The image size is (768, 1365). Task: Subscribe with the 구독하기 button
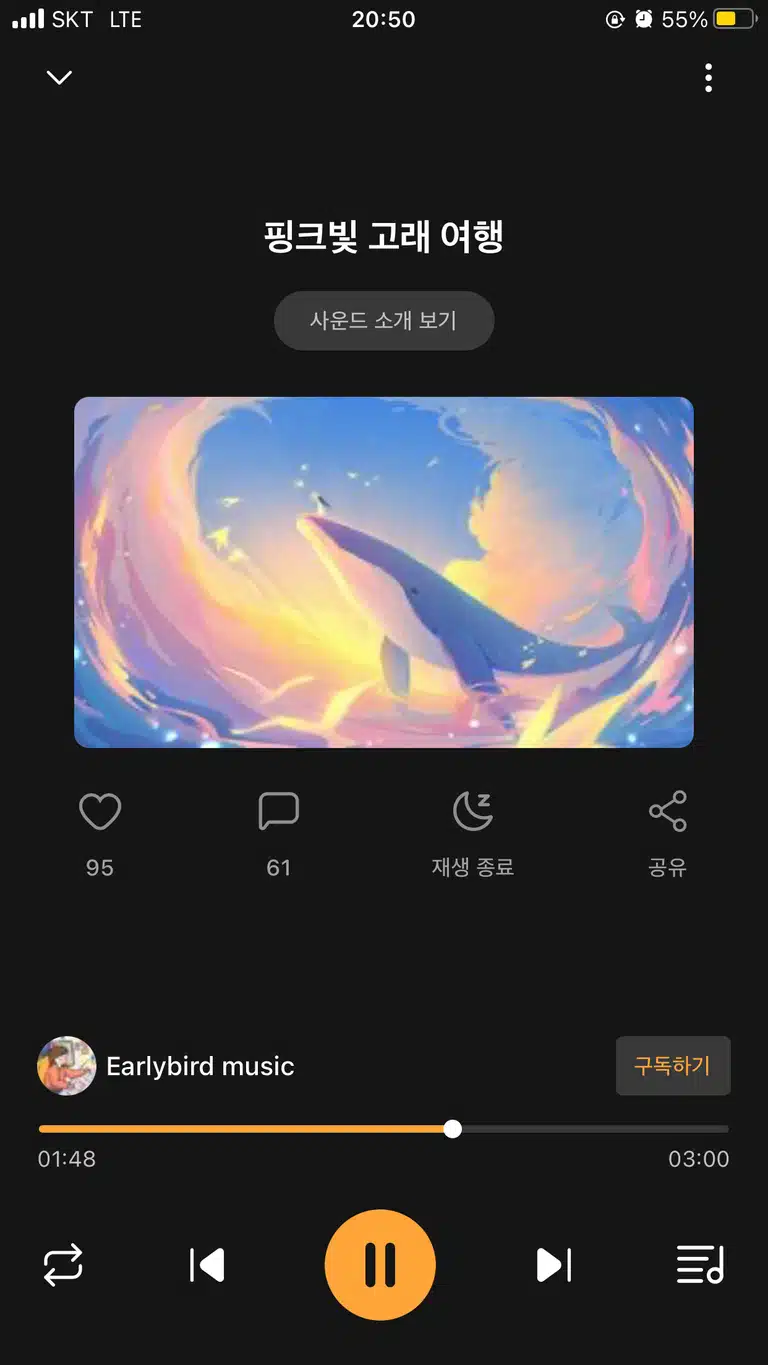673,1066
